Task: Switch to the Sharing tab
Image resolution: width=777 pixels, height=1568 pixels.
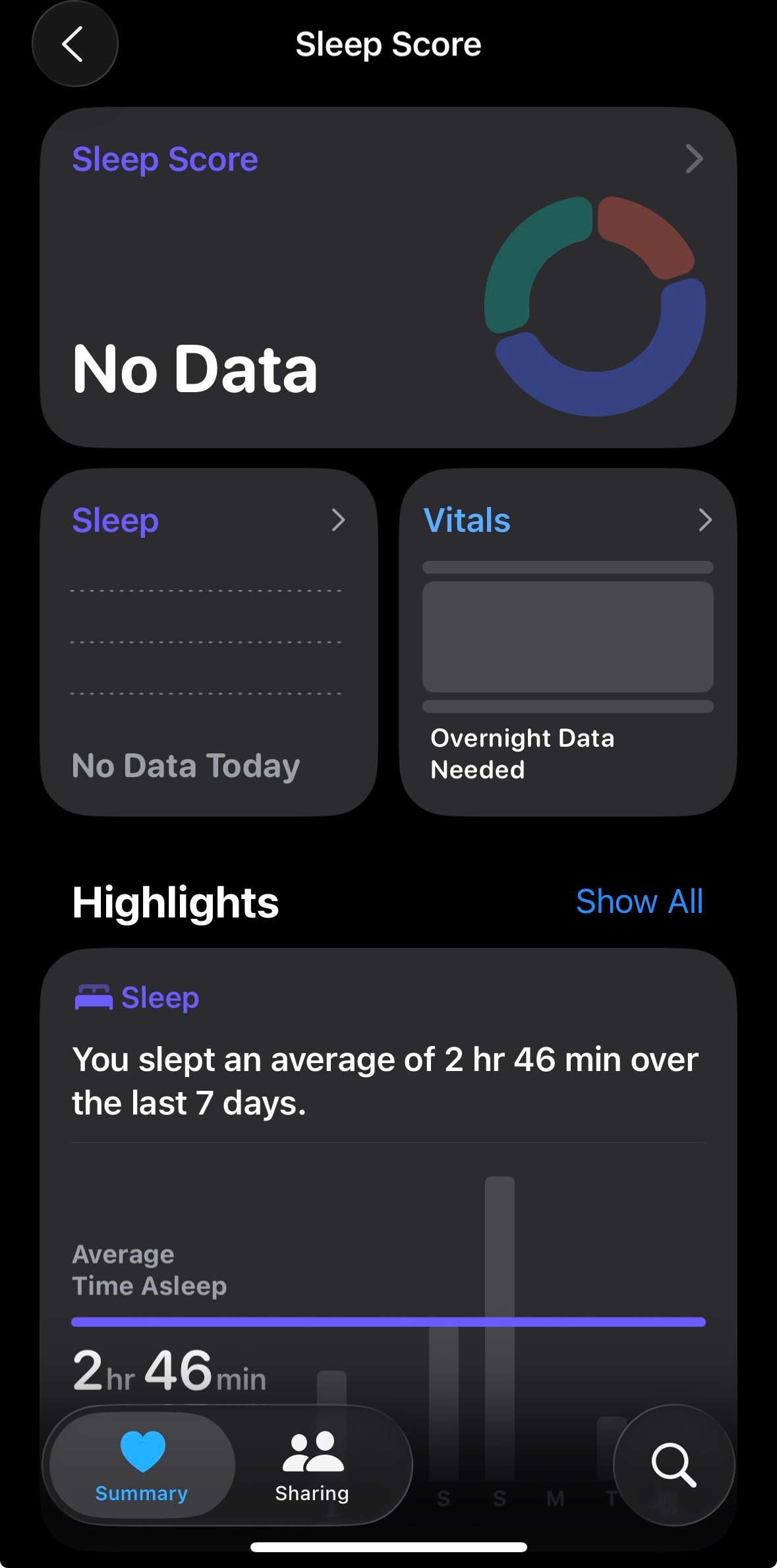Action: (312, 1465)
